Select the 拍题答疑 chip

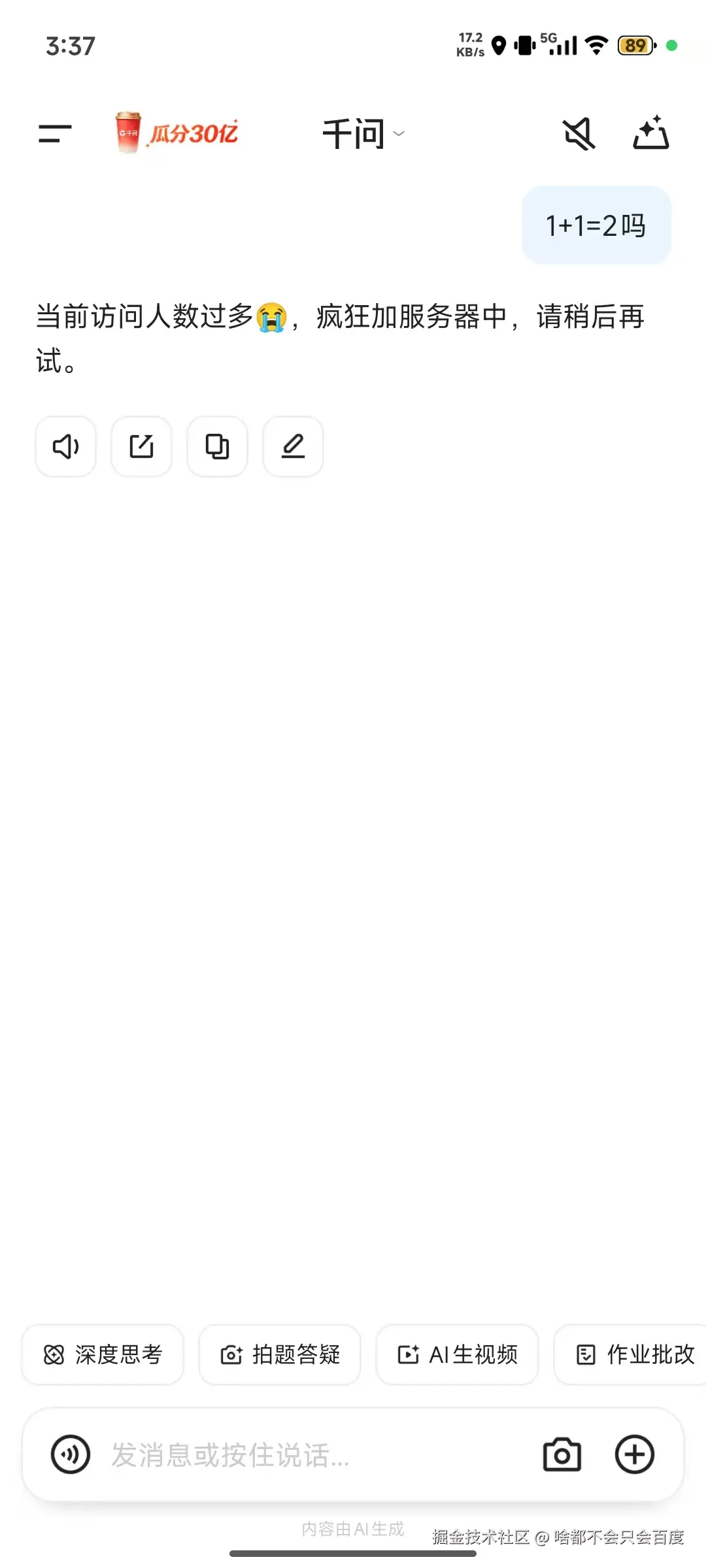280,1354
